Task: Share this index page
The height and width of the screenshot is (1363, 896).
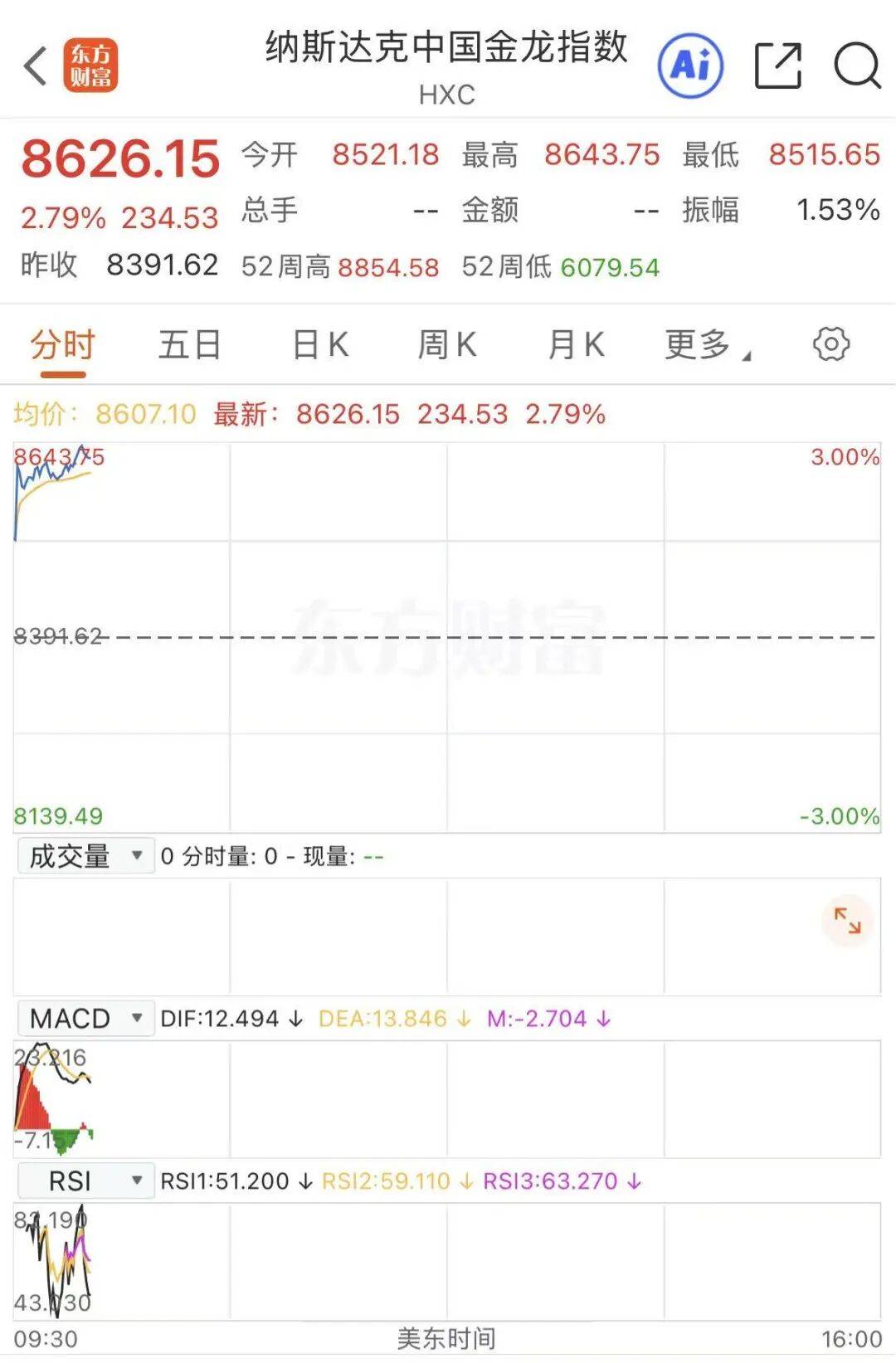Action: [x=778, y=66]
